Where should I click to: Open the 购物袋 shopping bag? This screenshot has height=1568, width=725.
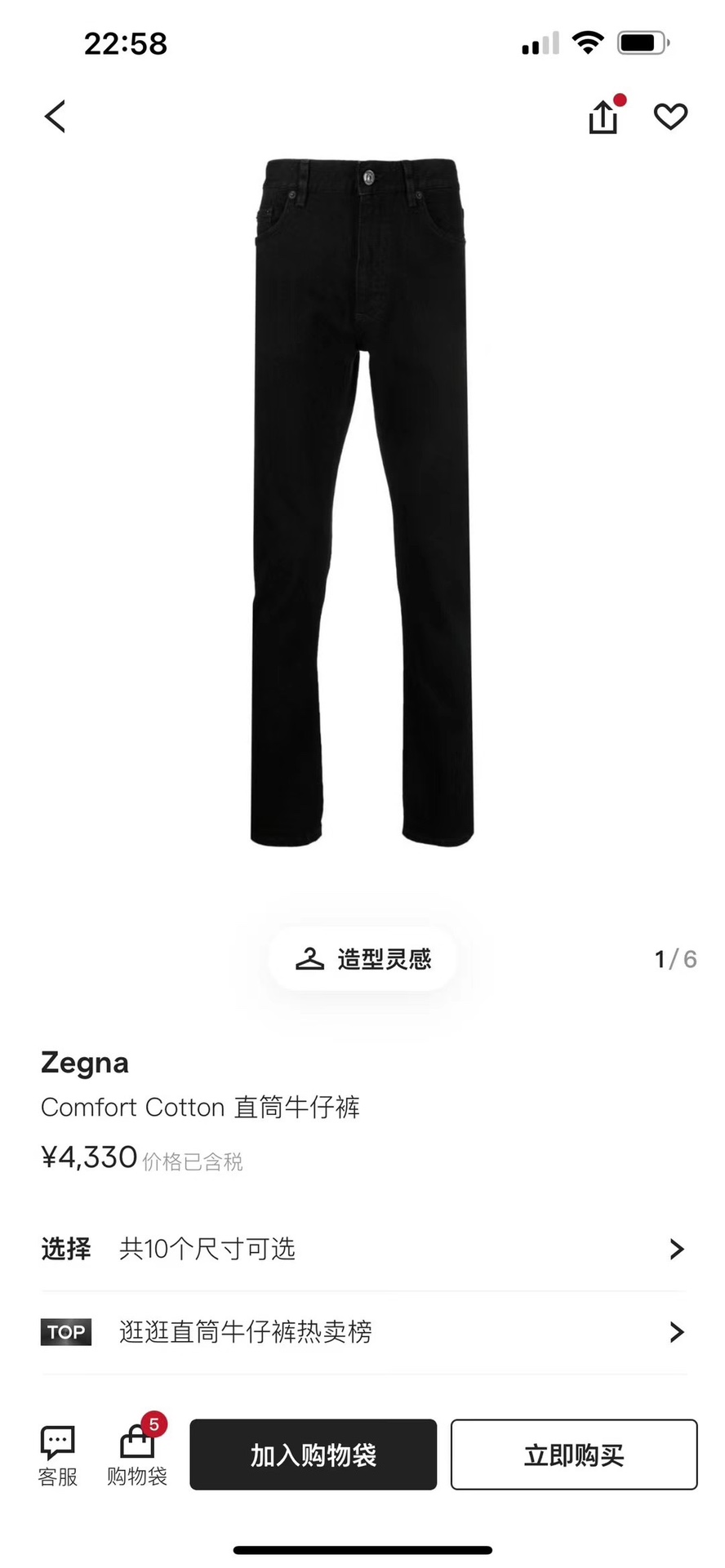(137, 1457)
